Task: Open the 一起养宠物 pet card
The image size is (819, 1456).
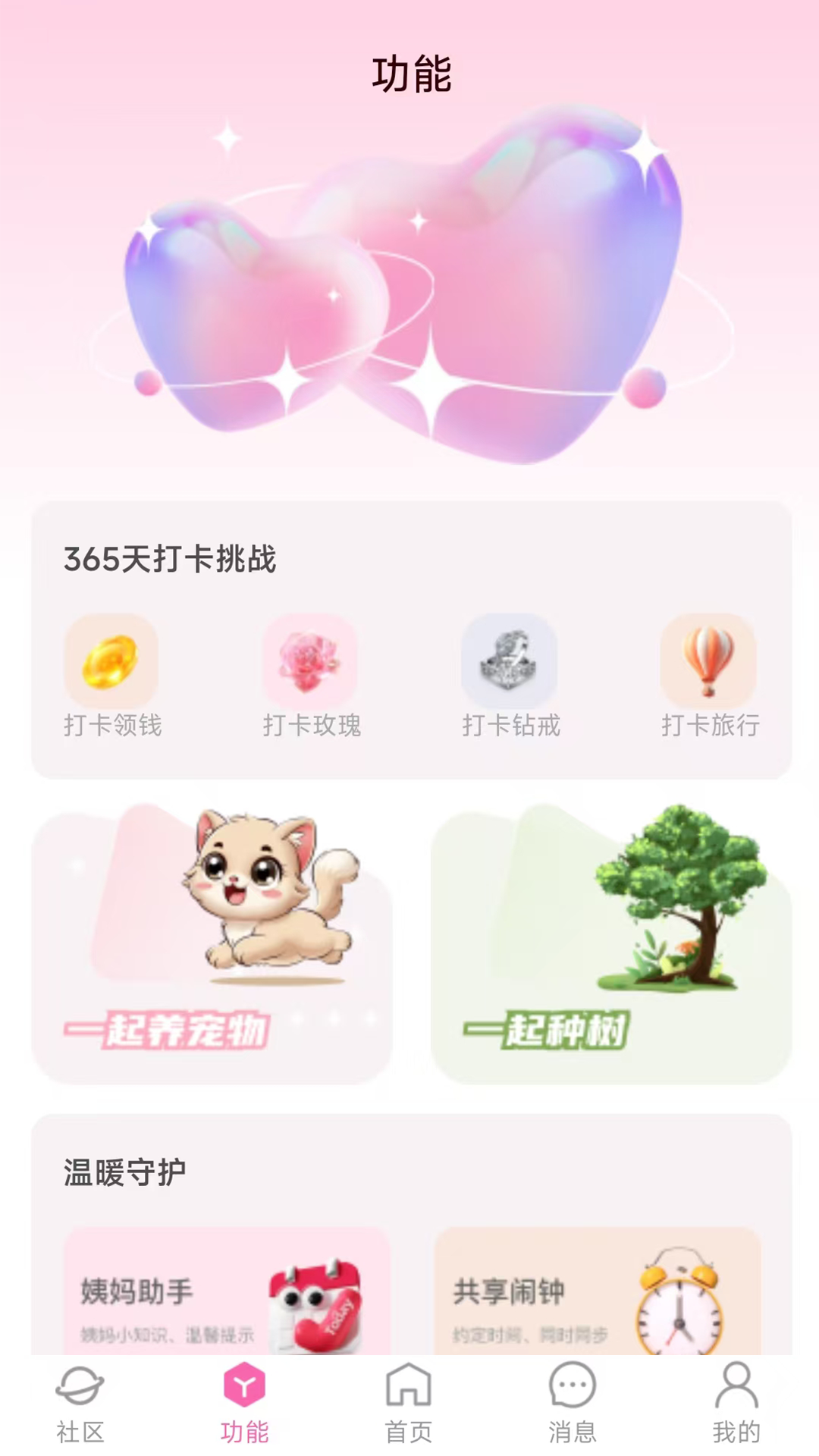Action: click(x=212, y=945)
